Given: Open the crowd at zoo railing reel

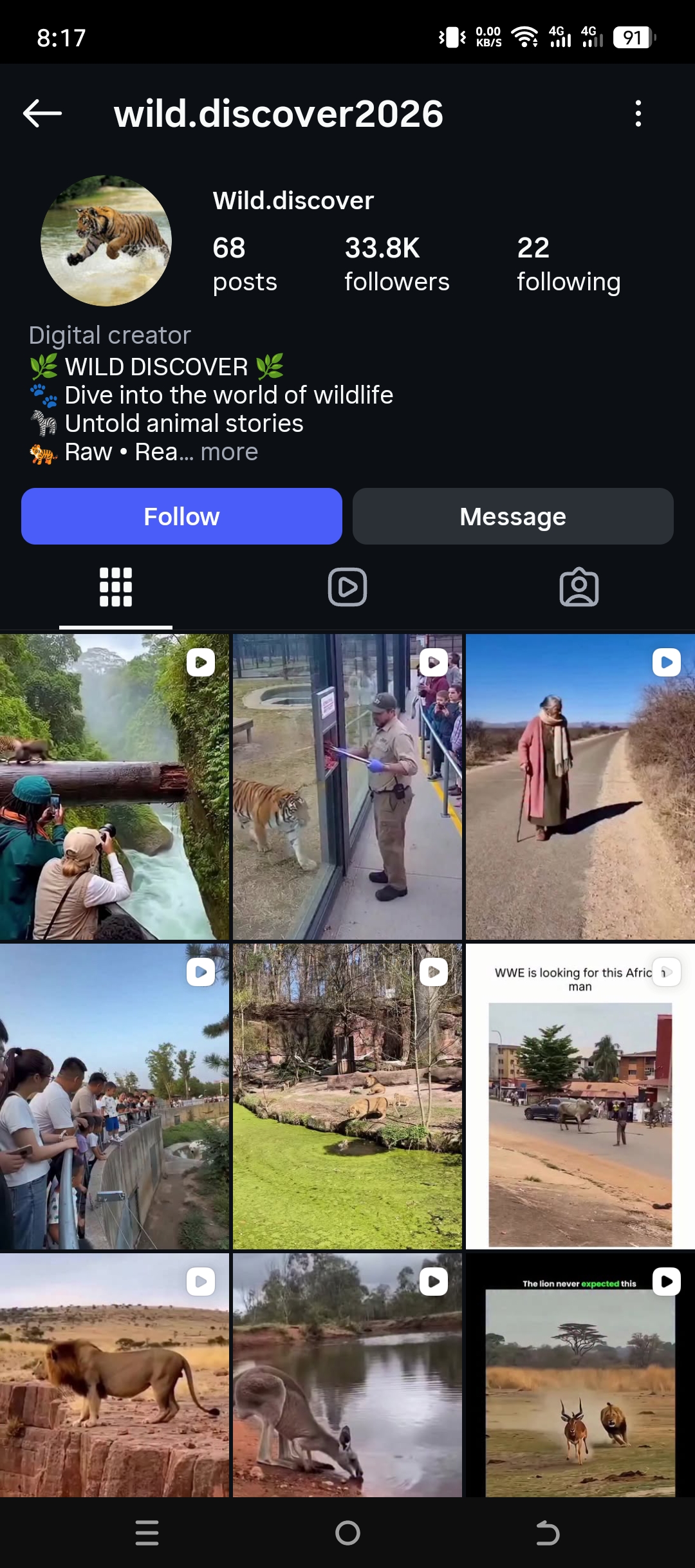Looking at the screenshot, I should pos(115,1096).
